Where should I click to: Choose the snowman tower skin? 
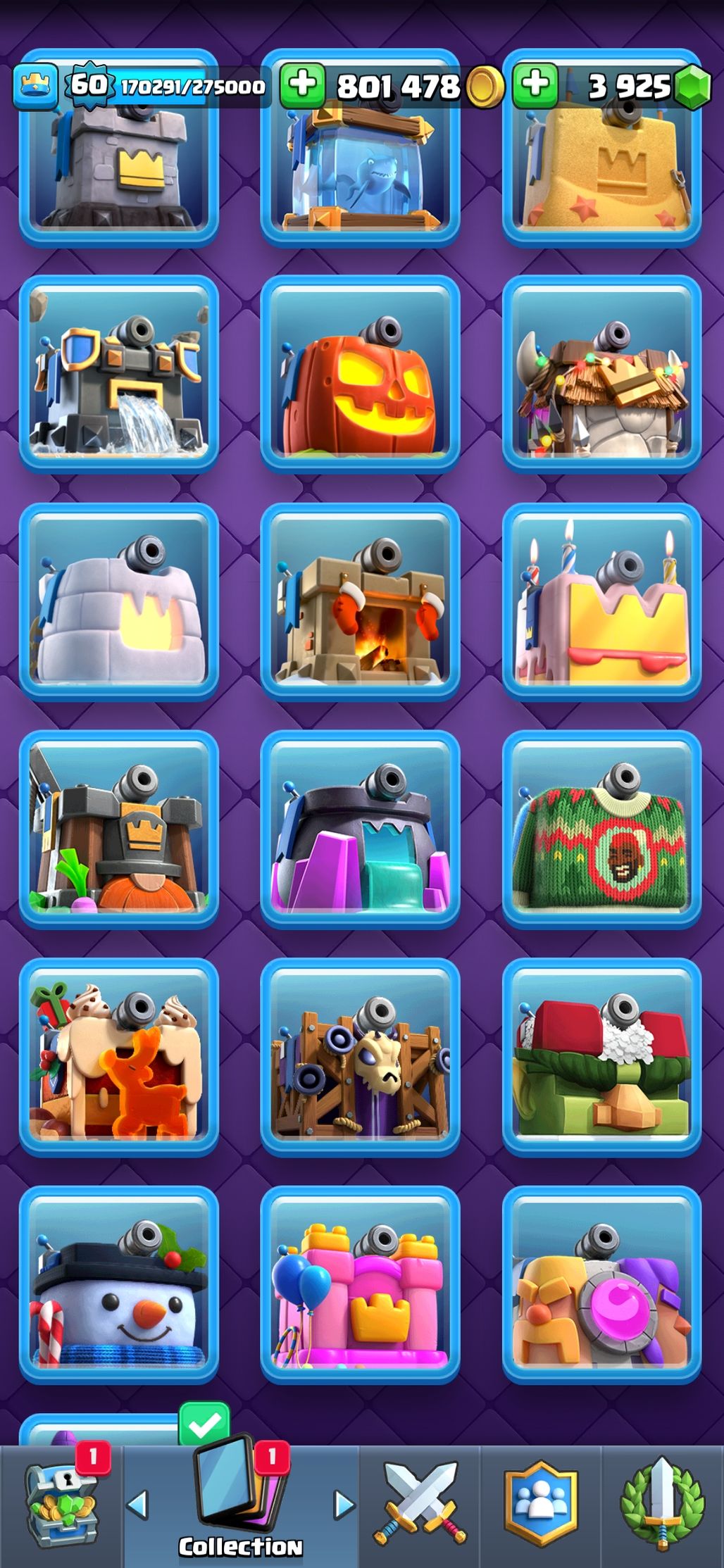(x=118, y=1284)
